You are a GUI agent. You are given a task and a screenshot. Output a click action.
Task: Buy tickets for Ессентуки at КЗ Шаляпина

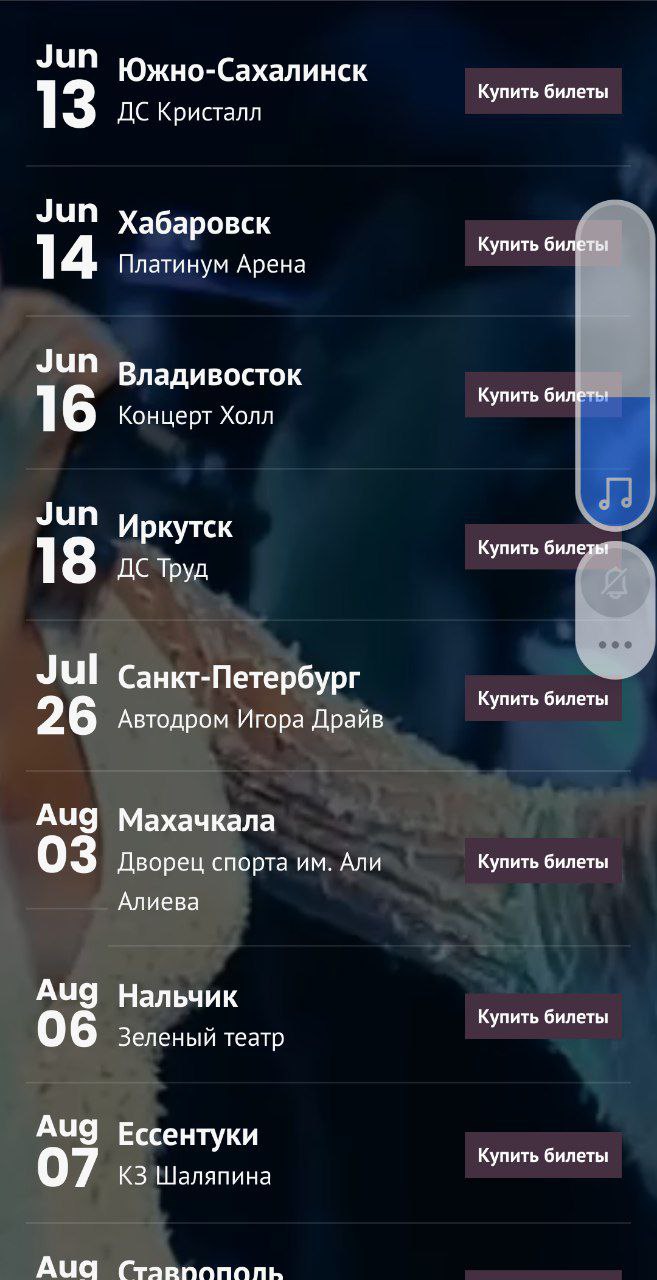coord(542,1155)
